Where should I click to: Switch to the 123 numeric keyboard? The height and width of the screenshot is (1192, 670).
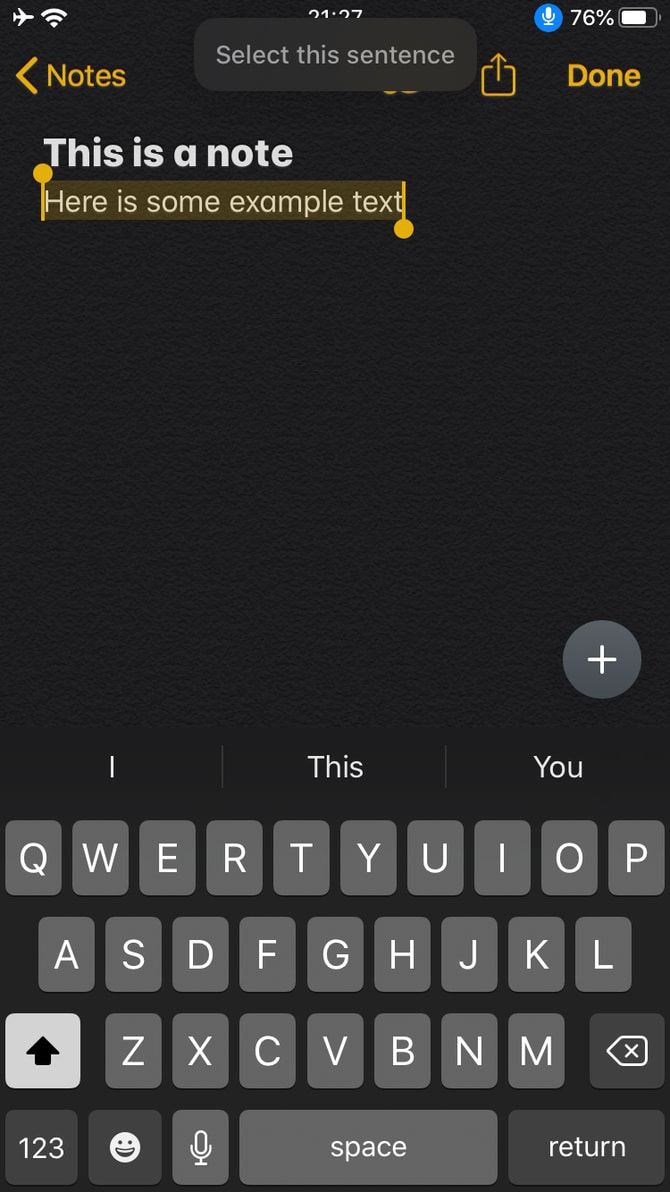(41, 1147)
